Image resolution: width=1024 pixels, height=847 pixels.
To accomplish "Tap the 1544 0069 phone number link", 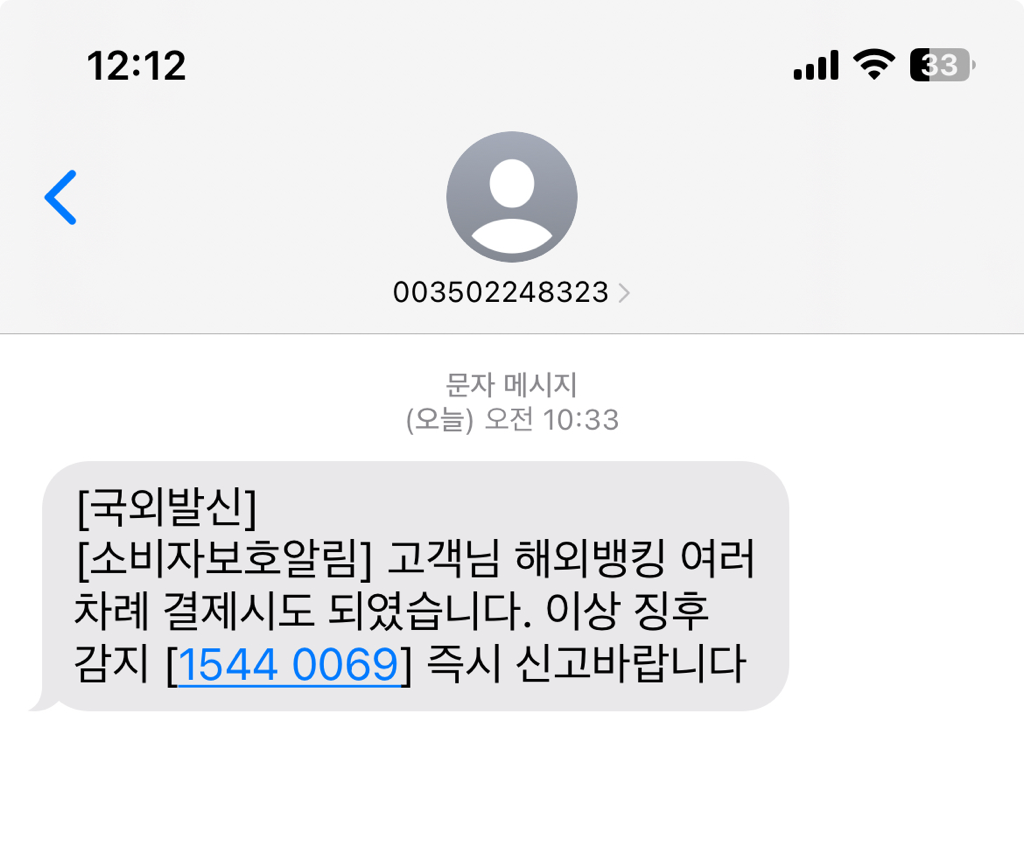I will (x=289, y=666).
